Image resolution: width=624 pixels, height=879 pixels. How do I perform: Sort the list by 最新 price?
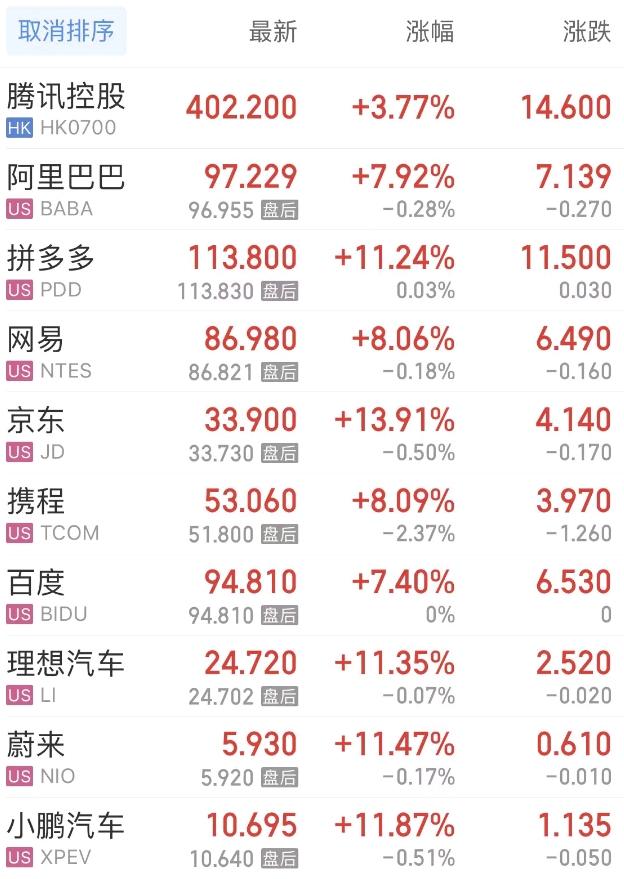[x=273, y=32]
